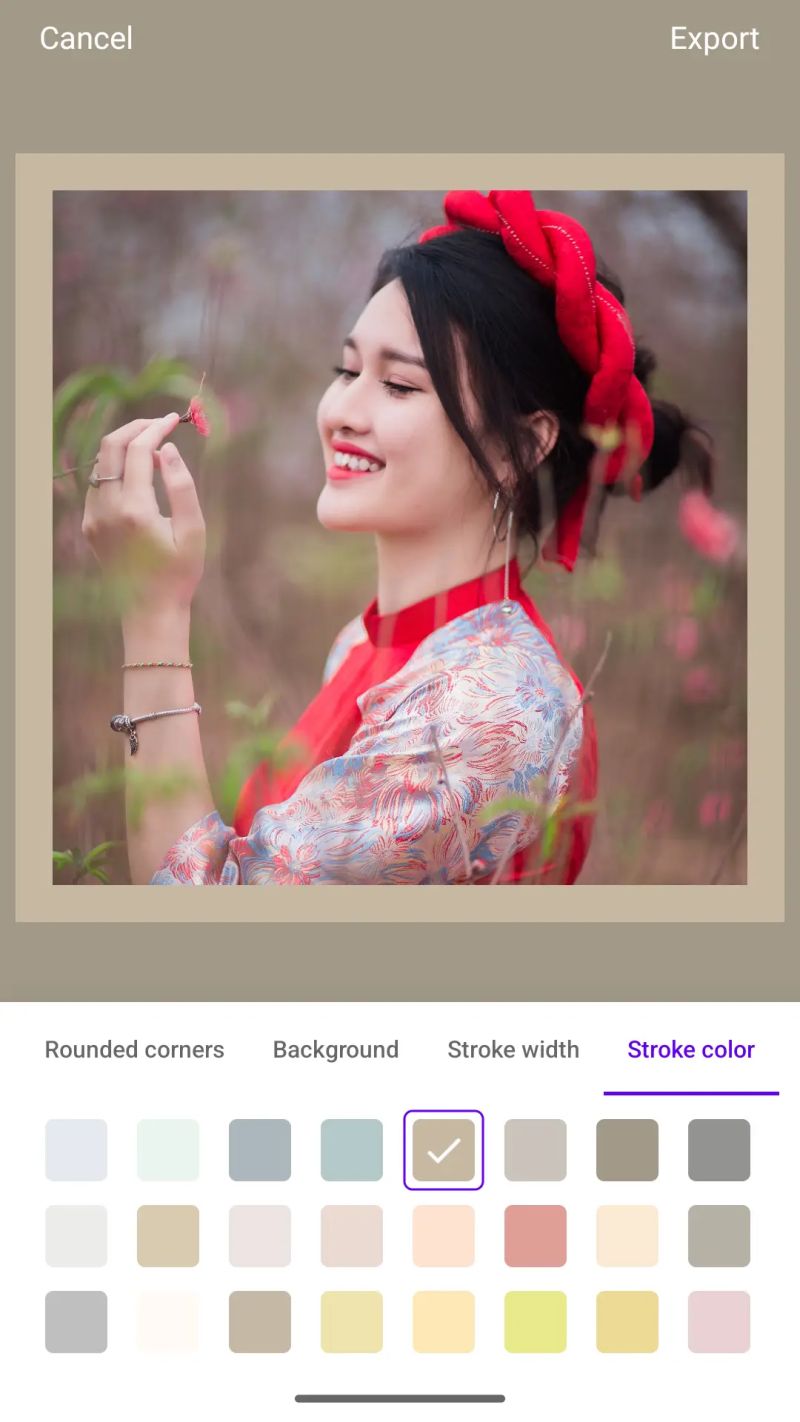Select the Stroke color tab
This screenshot has width=800, height=1422.
click(x=690, y=1049)
